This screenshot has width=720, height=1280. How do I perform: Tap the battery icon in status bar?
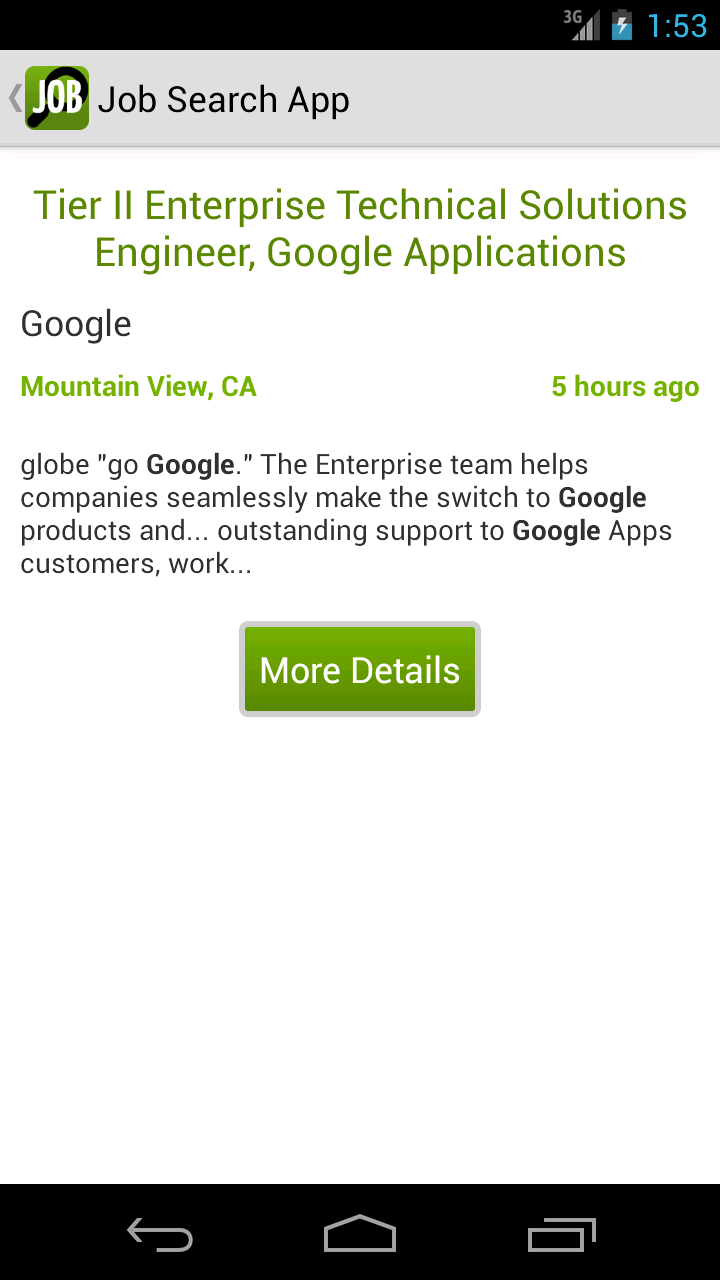[621, 24]
